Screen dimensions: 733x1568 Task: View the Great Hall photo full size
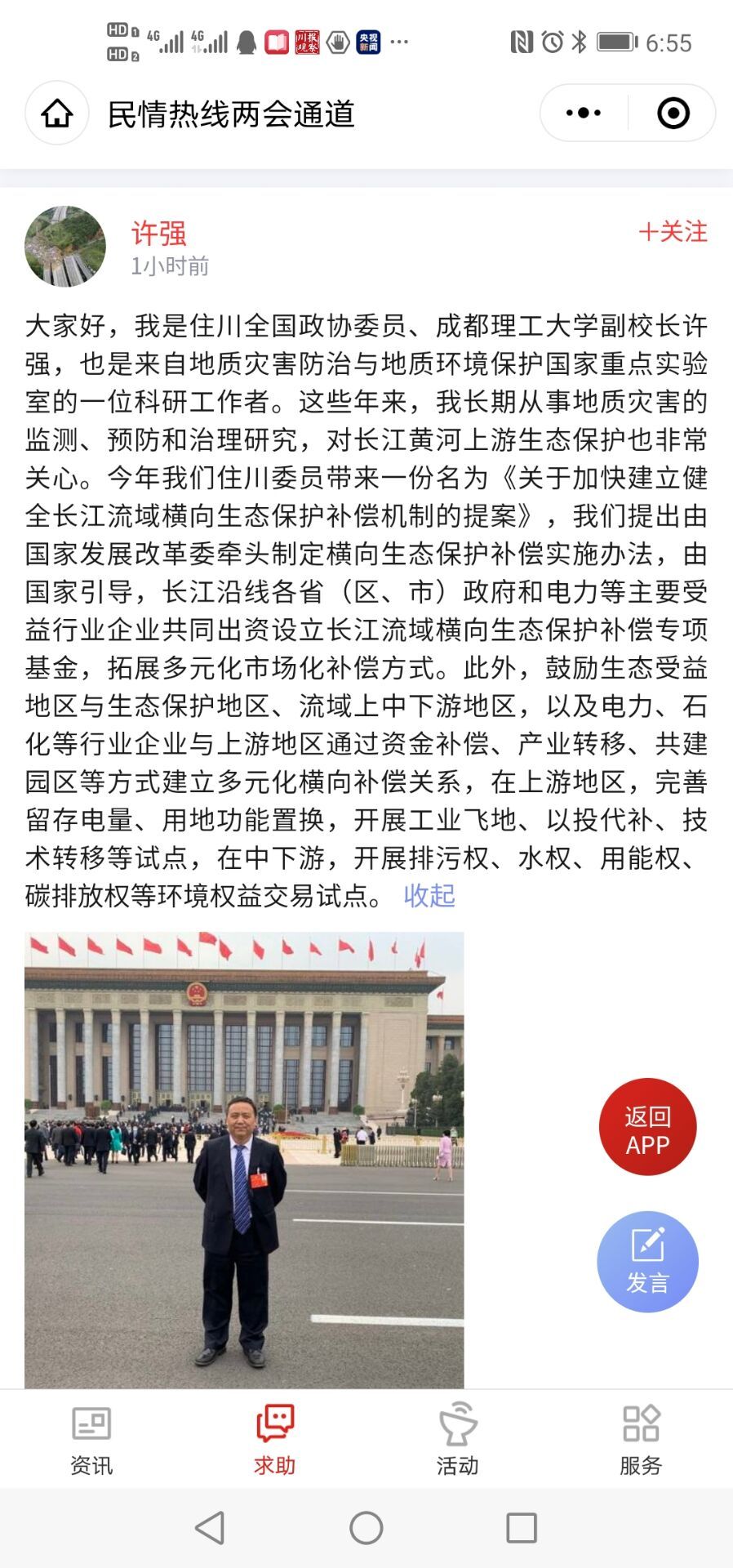pyautogui.click(x=244, y=1160)
